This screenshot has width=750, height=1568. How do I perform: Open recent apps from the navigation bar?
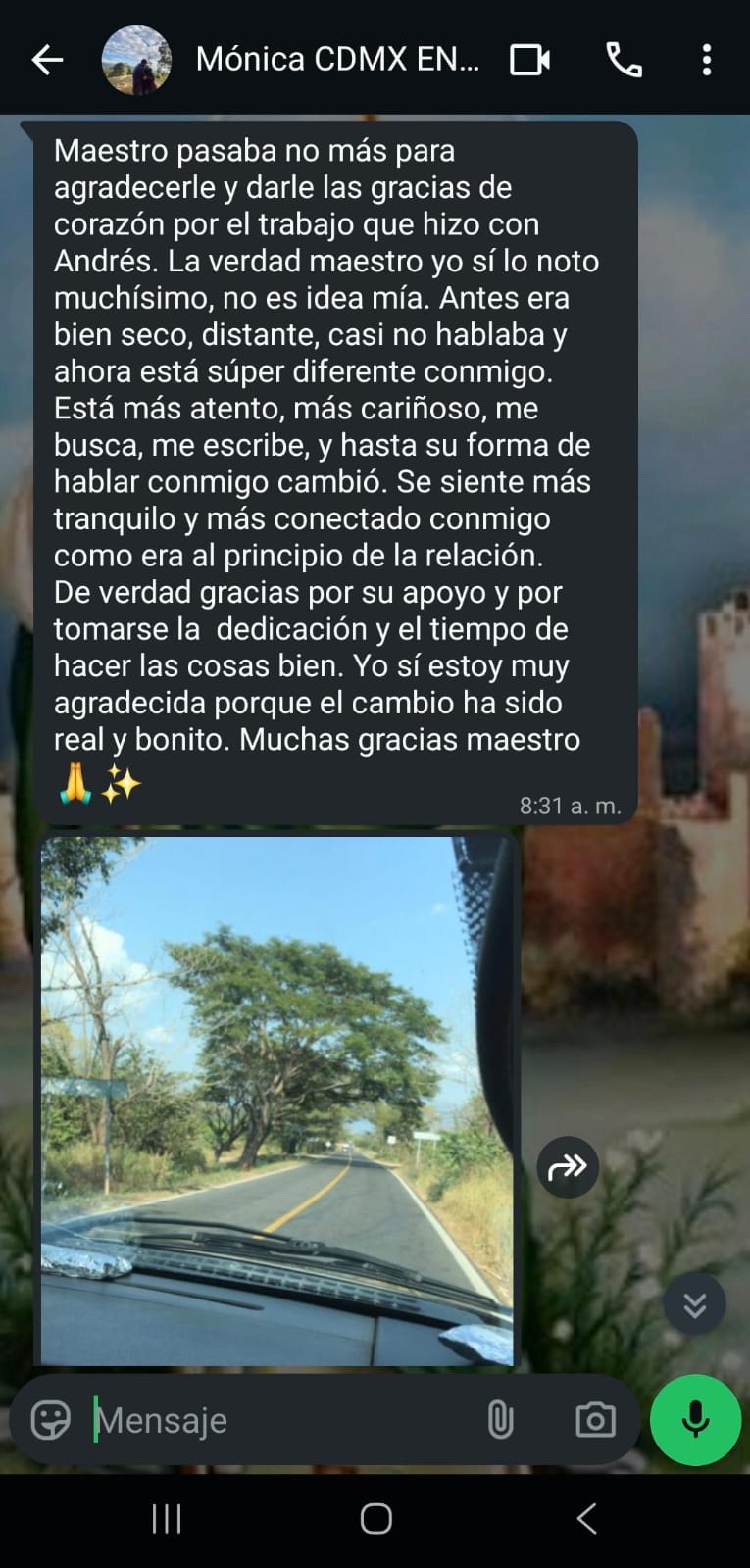pos(167,1519)
